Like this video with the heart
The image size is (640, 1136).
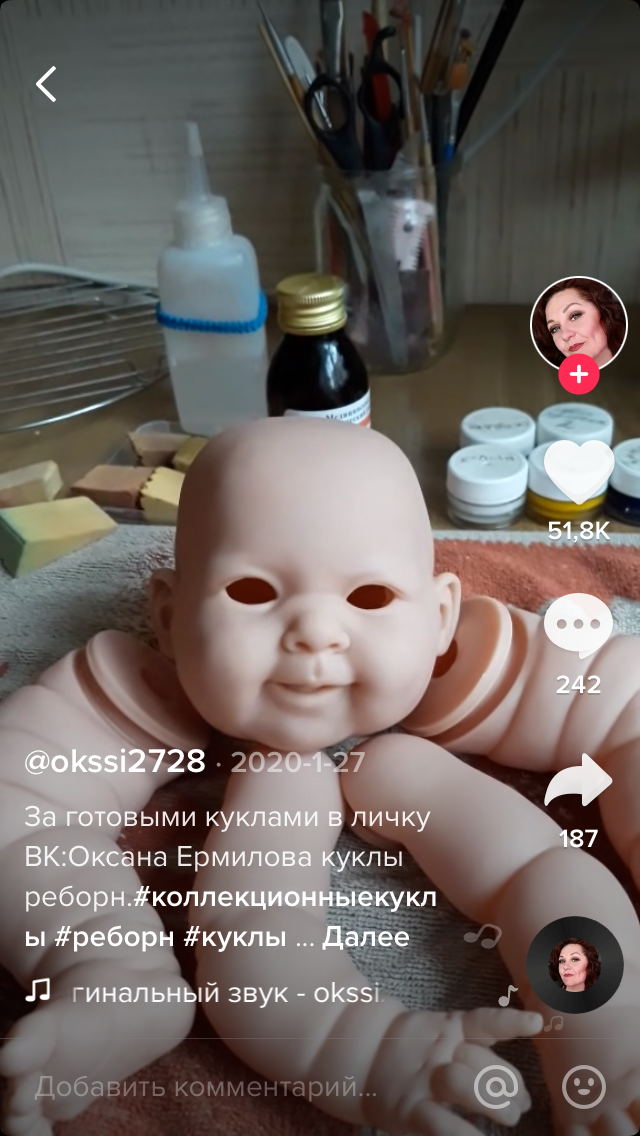pyautogui.click(x=578, y=472)
